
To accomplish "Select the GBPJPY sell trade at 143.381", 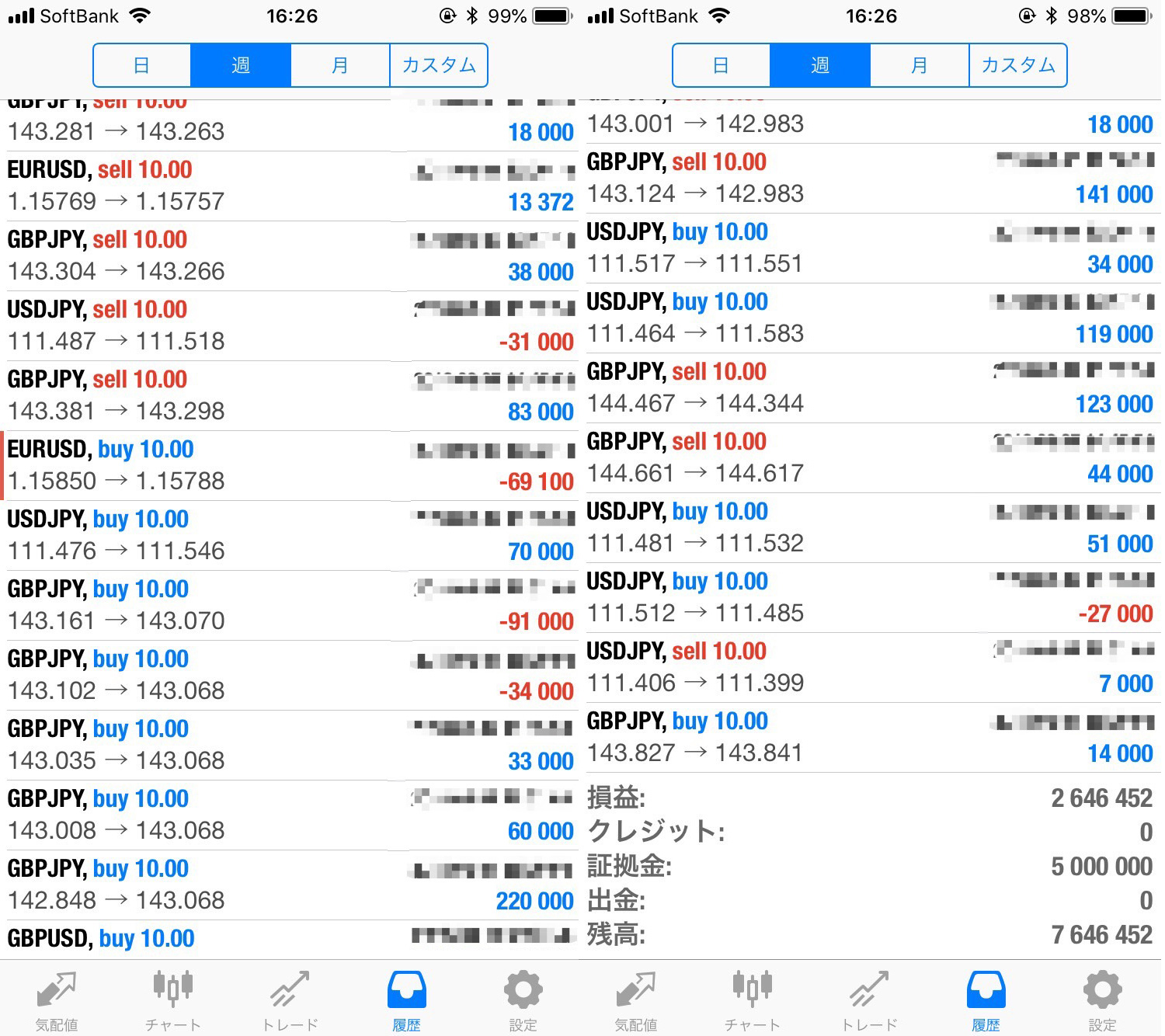I will click(289, 396).
